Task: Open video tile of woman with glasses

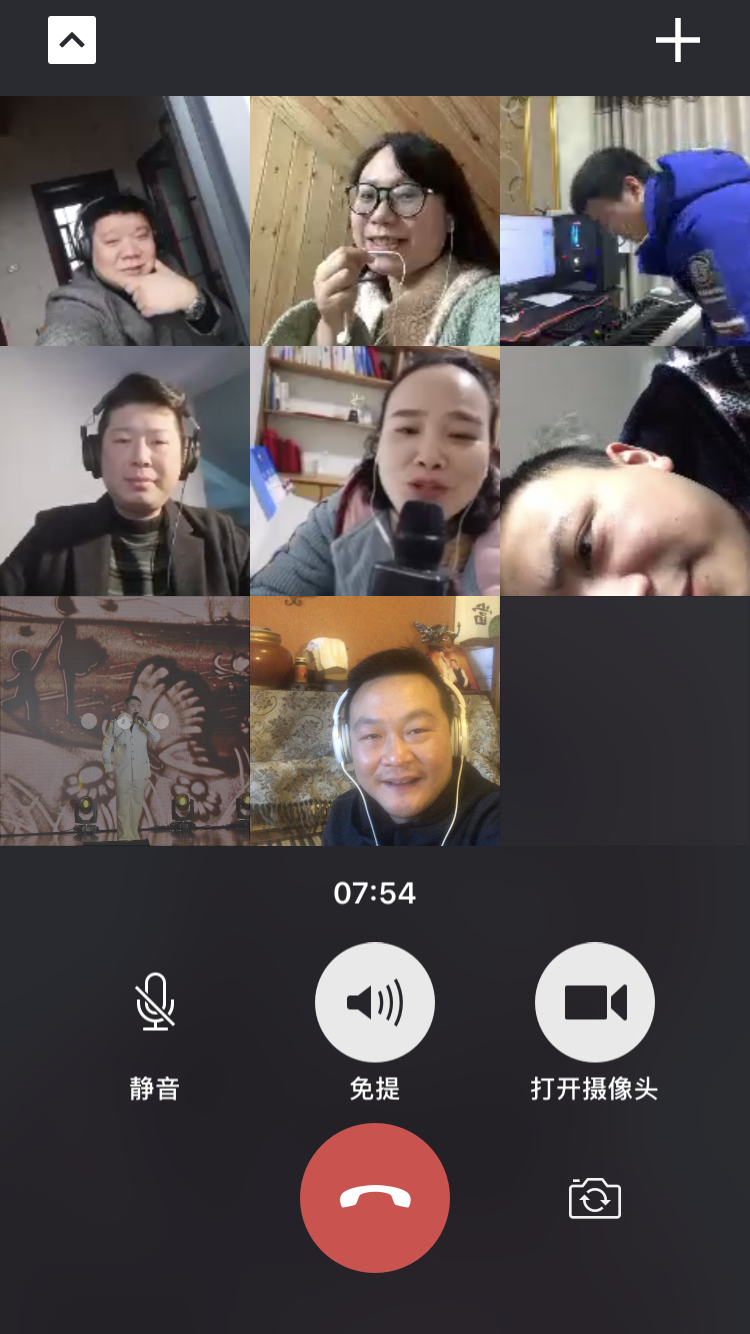Action: point(375,221)
